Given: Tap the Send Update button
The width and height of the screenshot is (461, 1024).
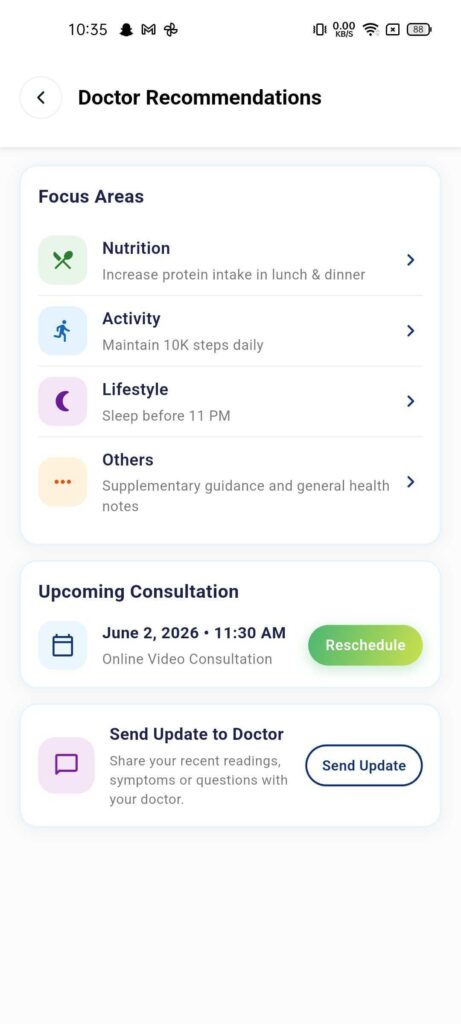Looking at the screenshot, I should click(x=364, y=765).
